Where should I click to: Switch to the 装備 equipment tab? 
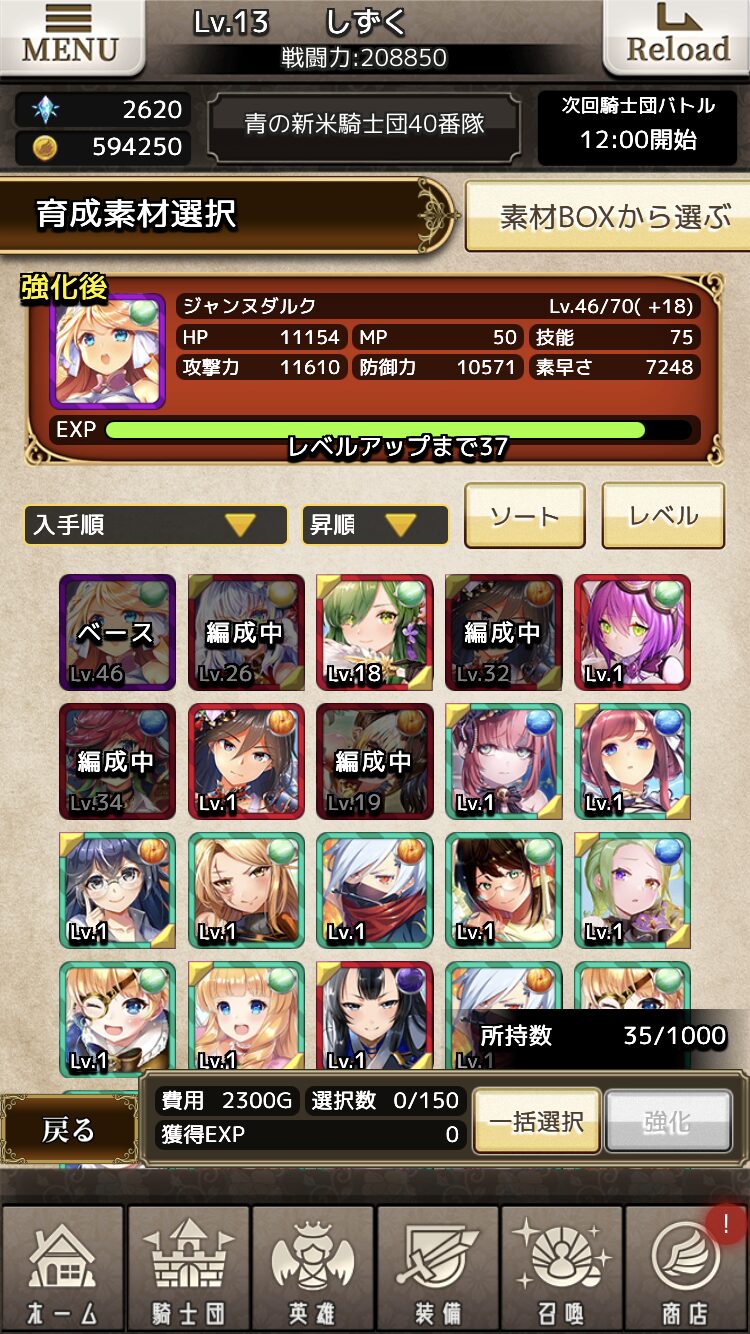coord(438,1268)
